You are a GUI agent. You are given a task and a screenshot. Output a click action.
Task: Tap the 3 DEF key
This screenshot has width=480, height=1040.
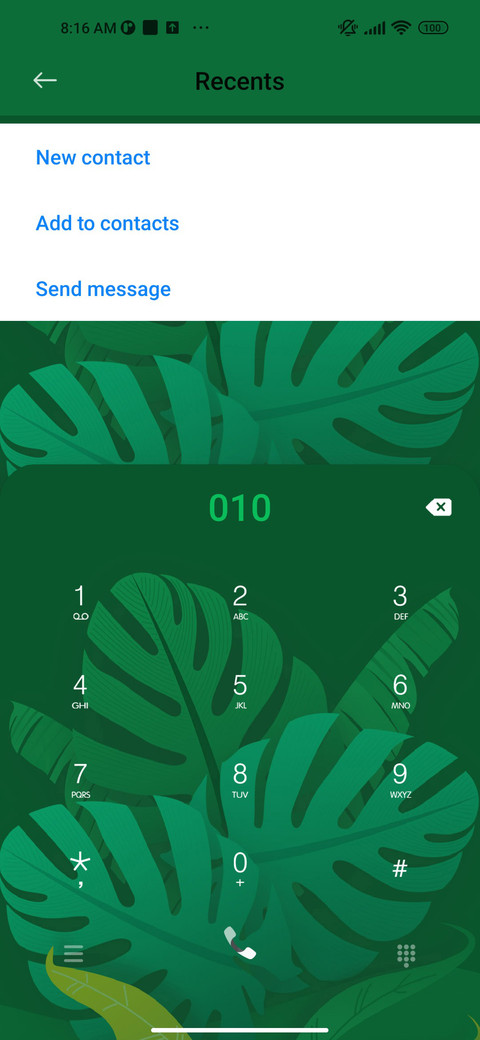click(x=400, y=602)
